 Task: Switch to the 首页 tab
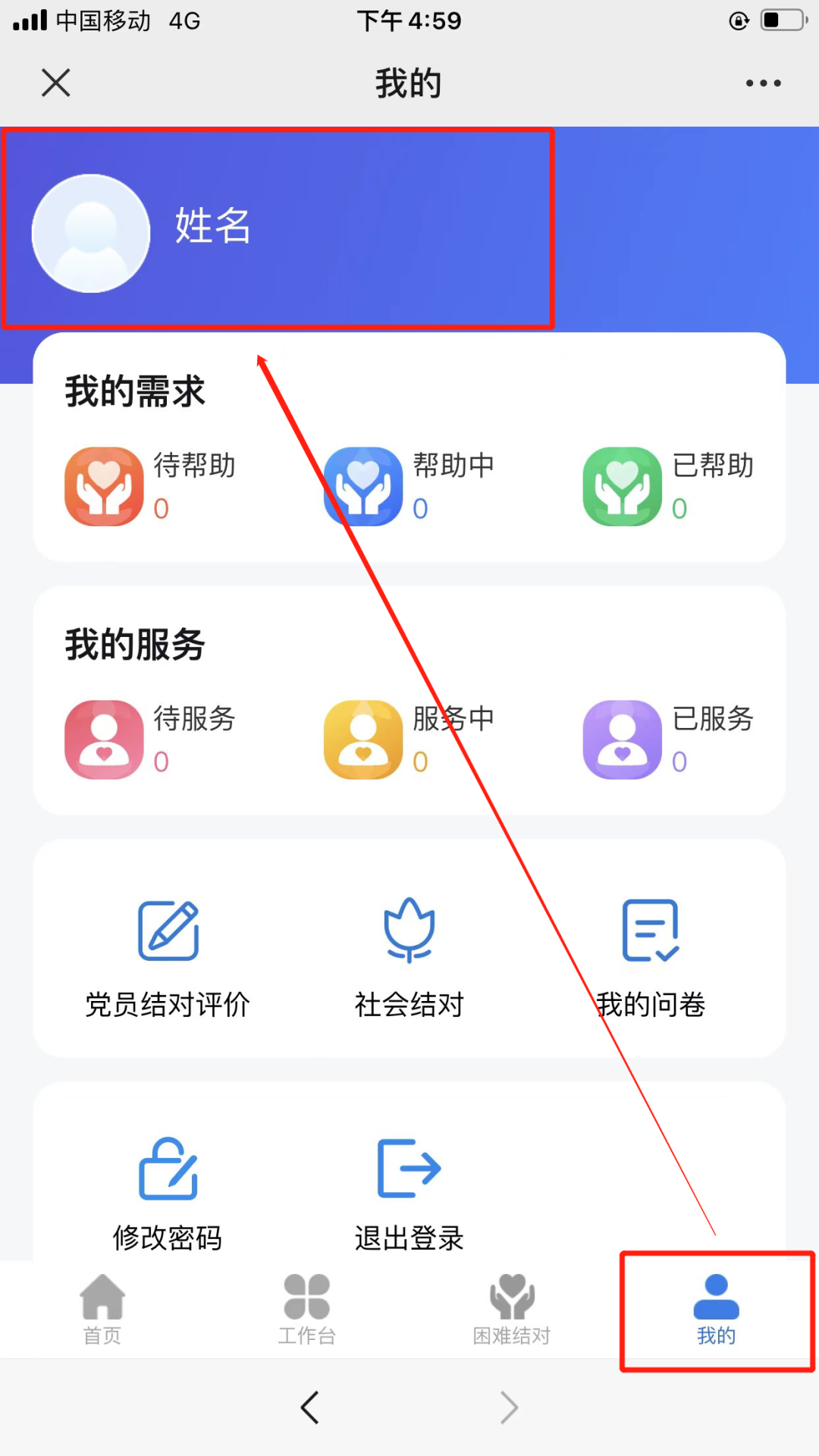pyautogui.click(x=102, y=1309)
